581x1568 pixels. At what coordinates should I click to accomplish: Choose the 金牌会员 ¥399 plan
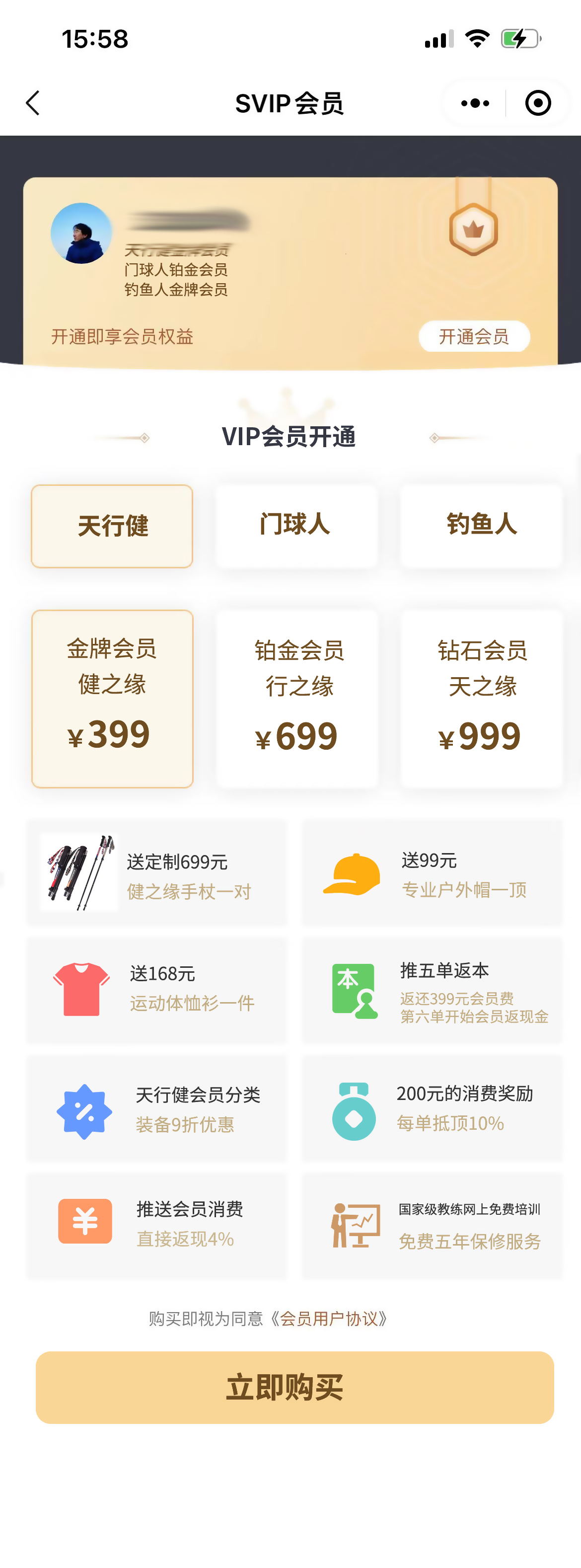(x=112, y=698)
